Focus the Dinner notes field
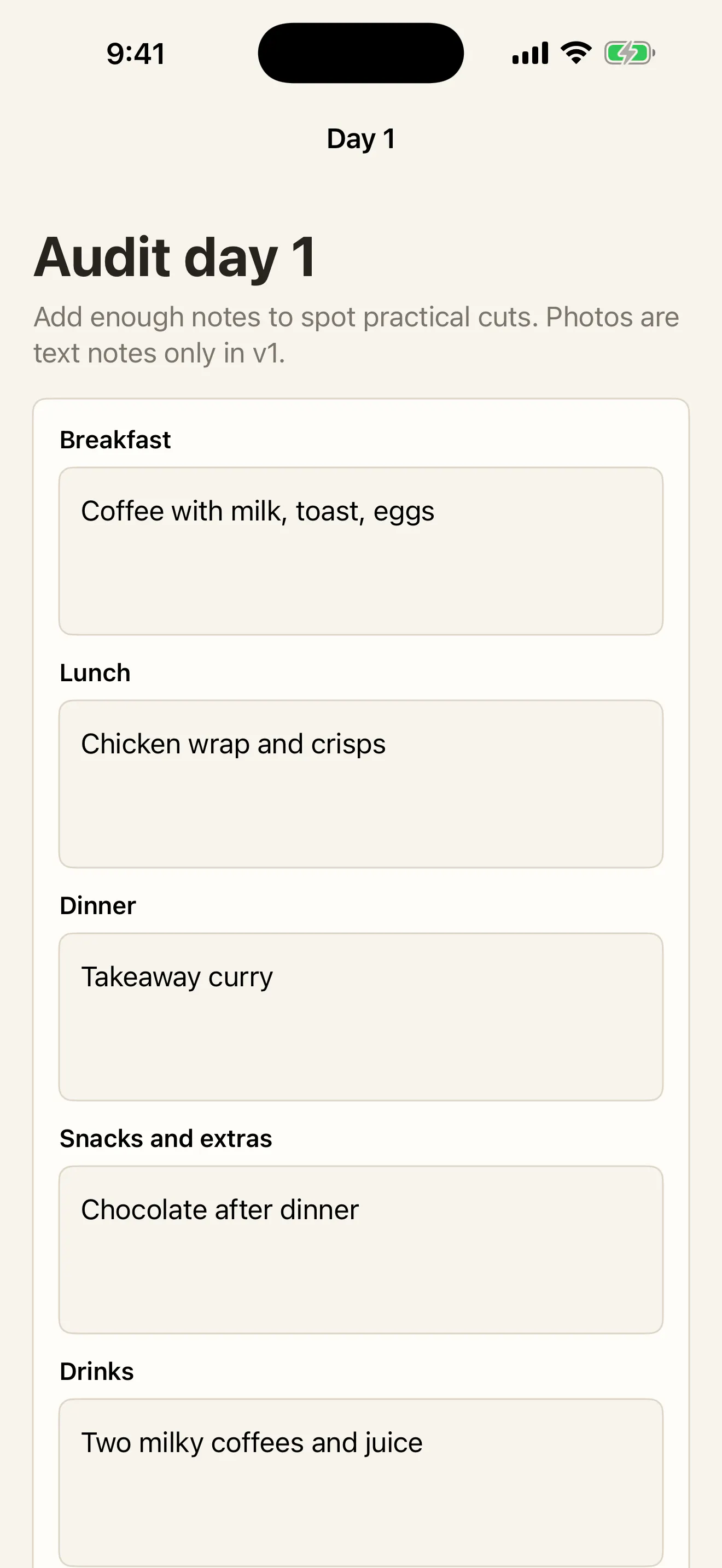The image size is (722, 1568). click(360, 1016)
